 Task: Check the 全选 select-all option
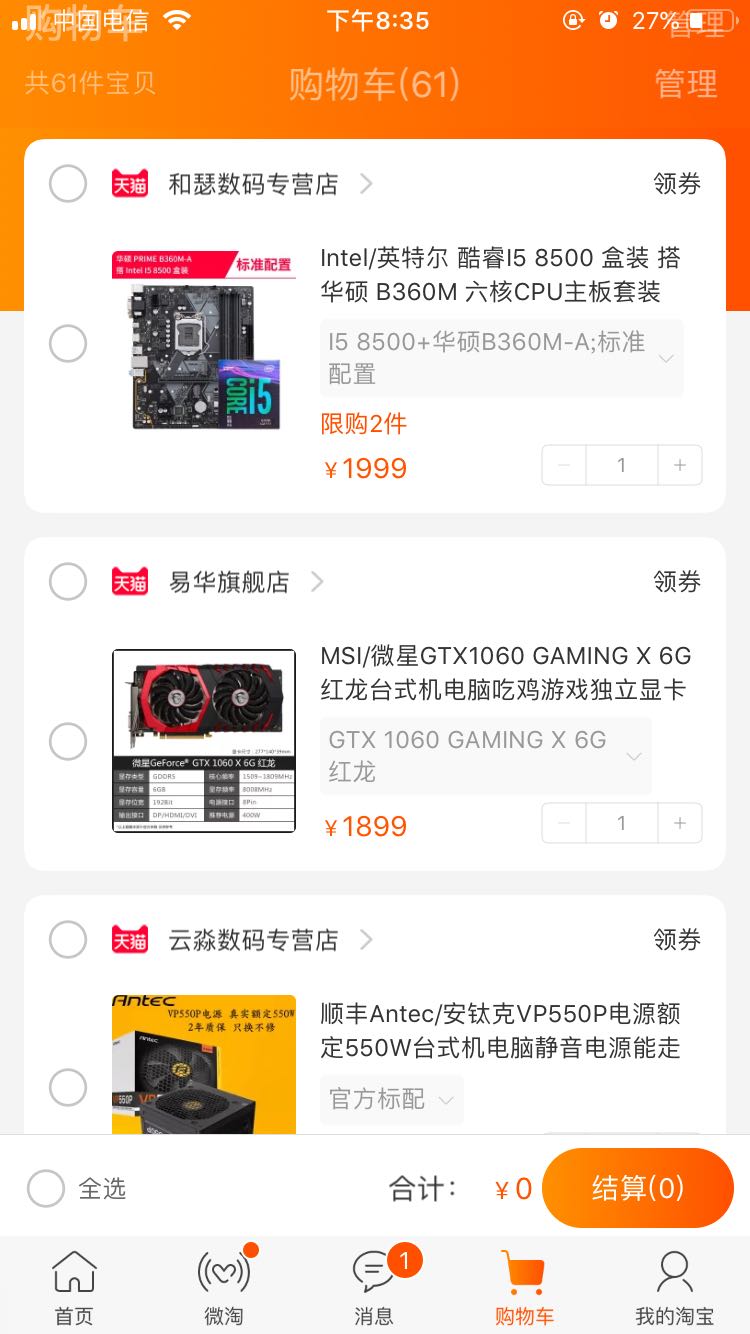point(46,1189)
